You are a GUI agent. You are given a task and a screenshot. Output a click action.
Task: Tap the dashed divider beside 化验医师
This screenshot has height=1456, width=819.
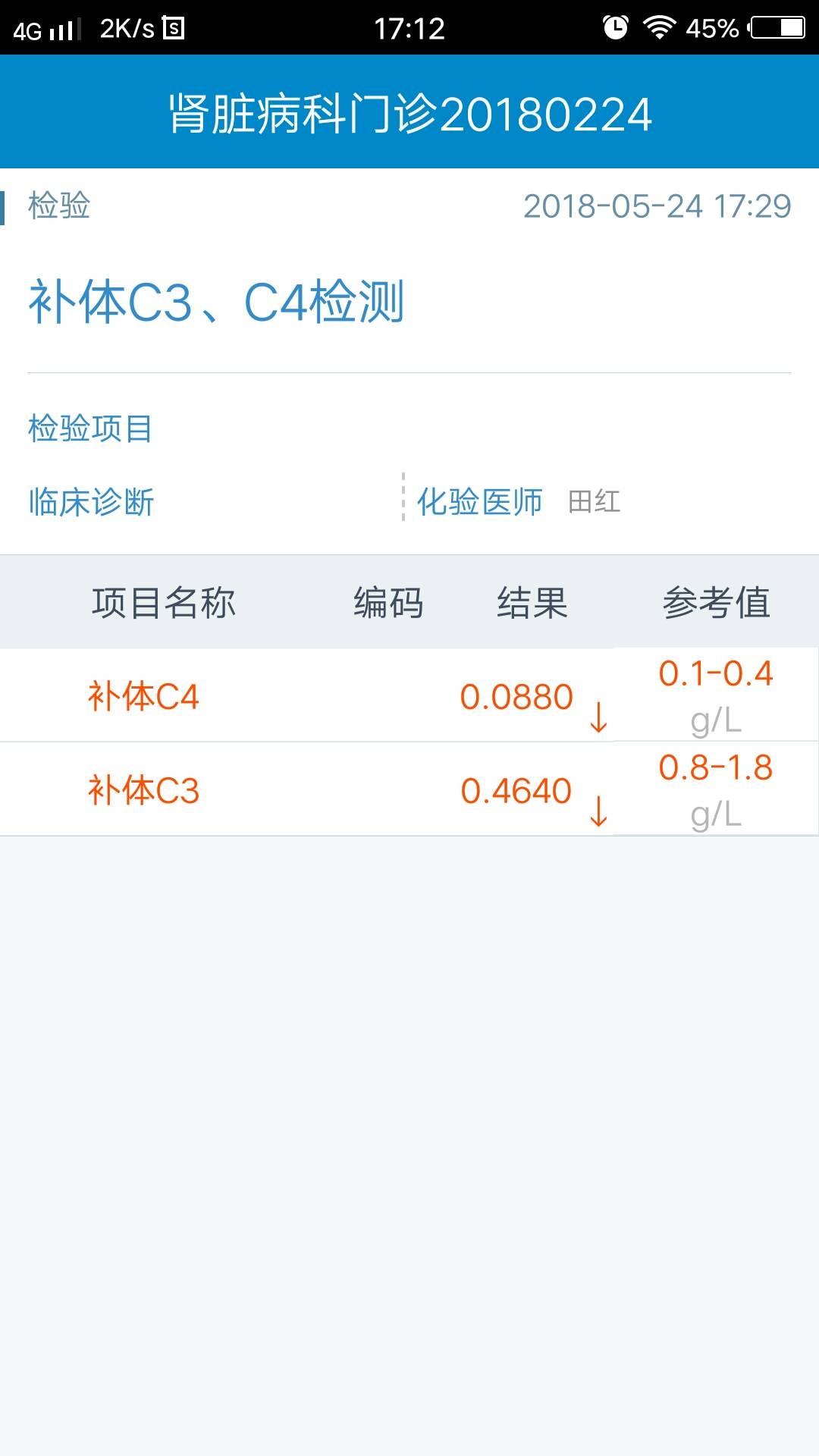(x=403, y=500)
